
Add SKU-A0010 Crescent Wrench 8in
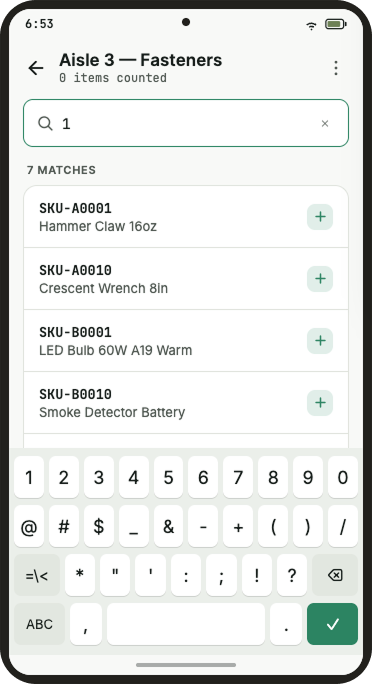point(320,279)
